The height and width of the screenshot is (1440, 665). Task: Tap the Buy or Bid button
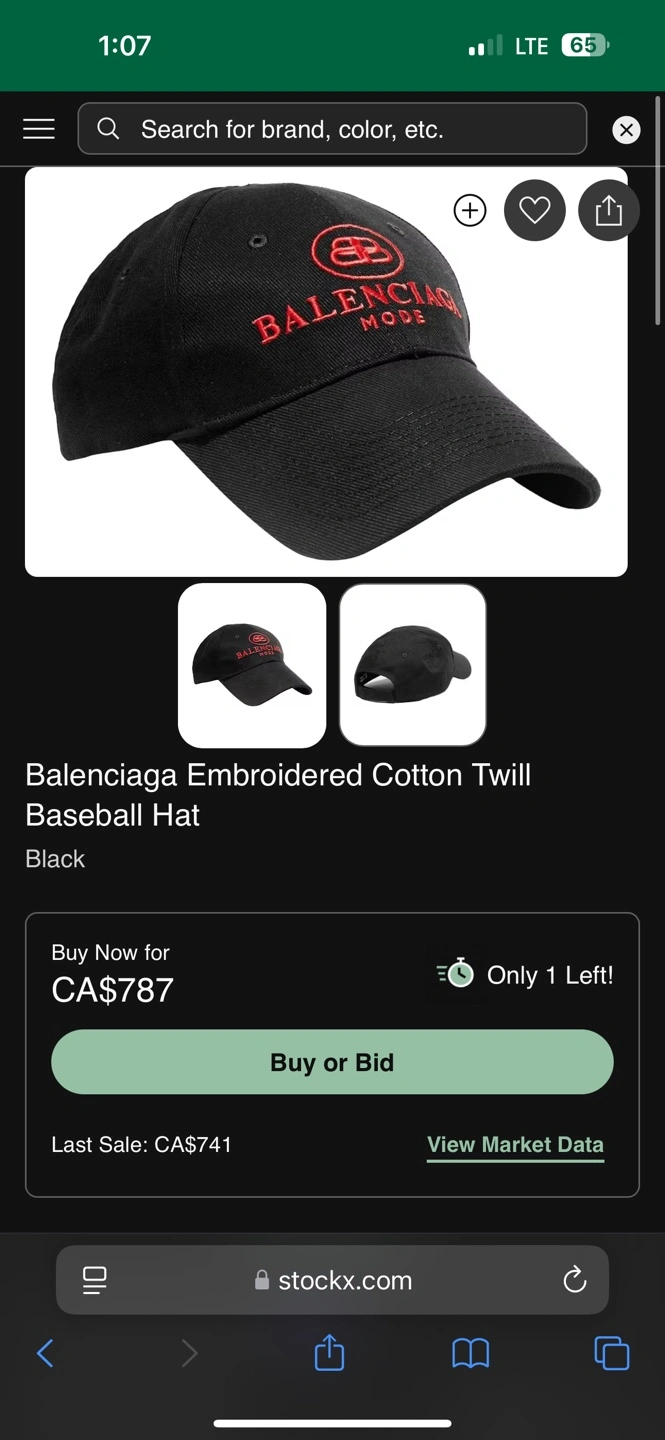(332, 1062)
